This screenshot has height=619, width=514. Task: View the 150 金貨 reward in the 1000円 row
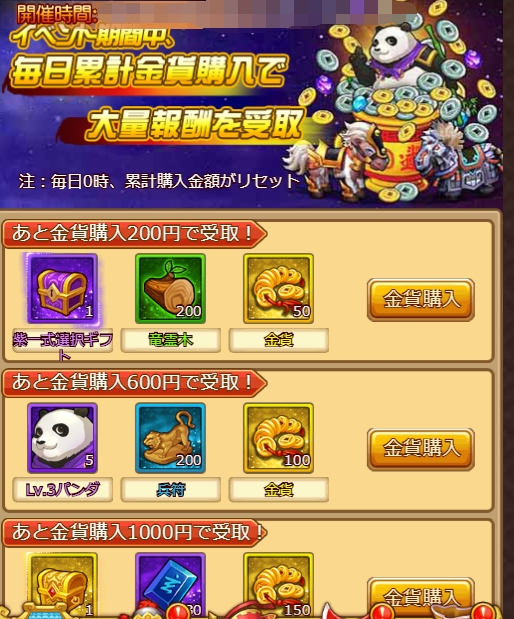[278, 585]
